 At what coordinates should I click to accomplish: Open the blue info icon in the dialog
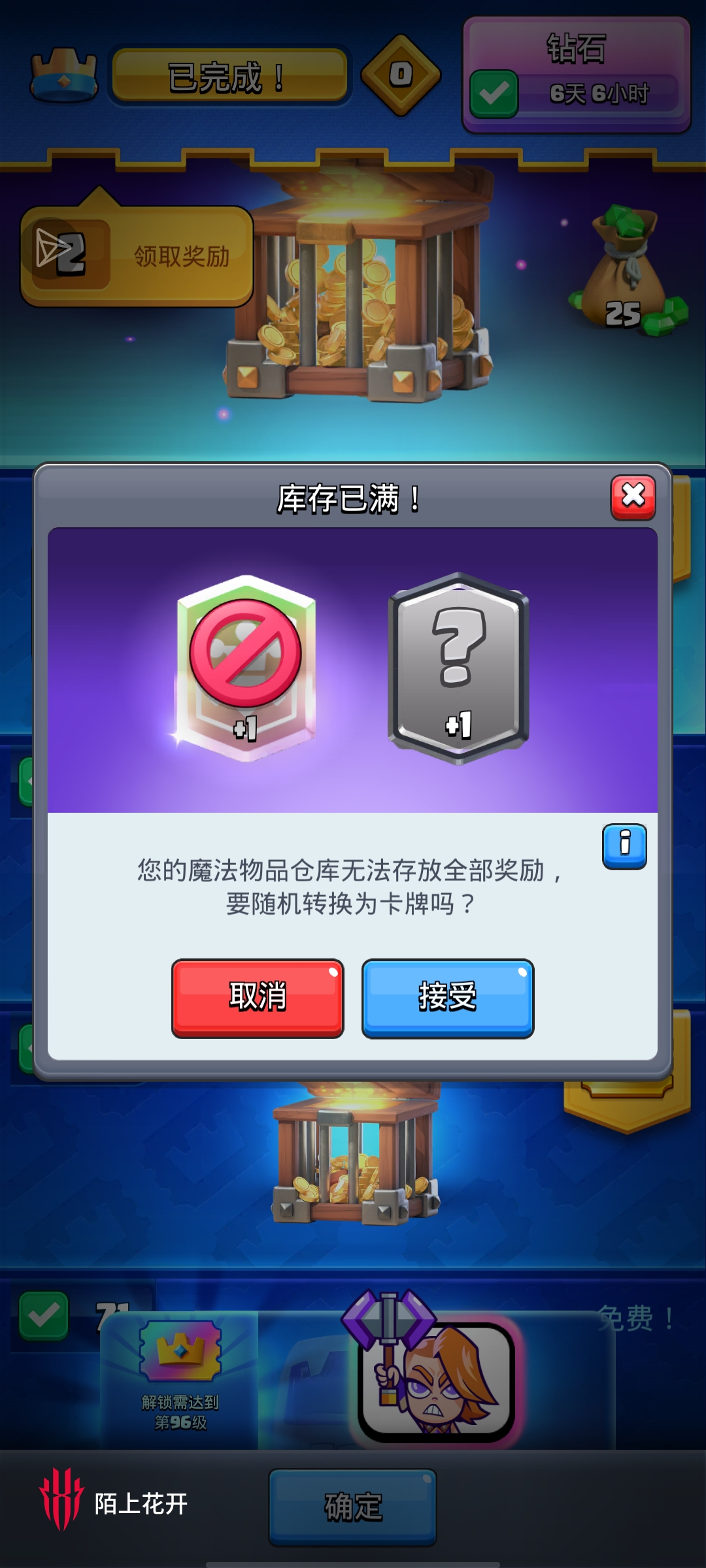pos(624,846)
